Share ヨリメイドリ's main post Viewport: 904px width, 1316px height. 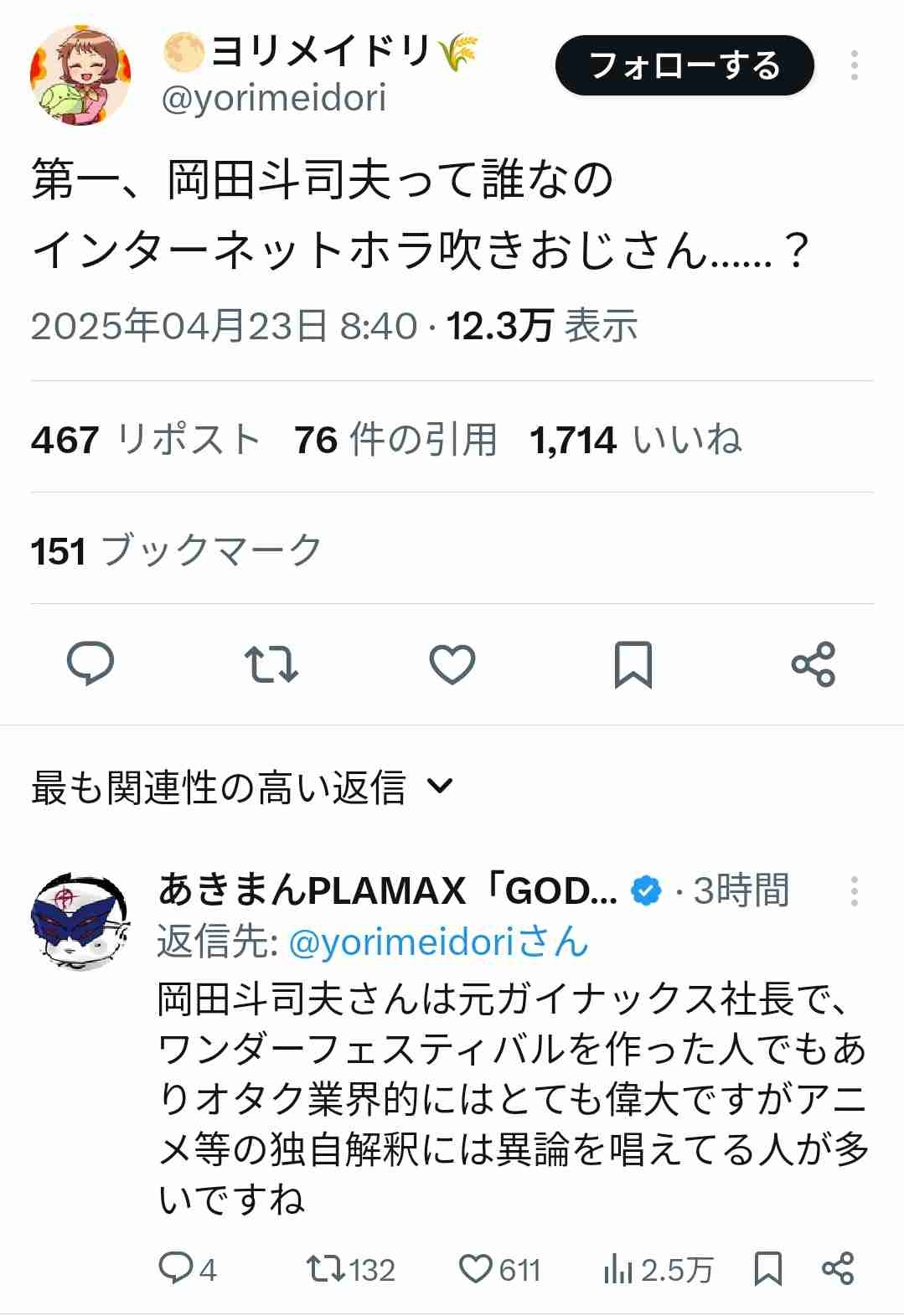(x=814, y=664)
